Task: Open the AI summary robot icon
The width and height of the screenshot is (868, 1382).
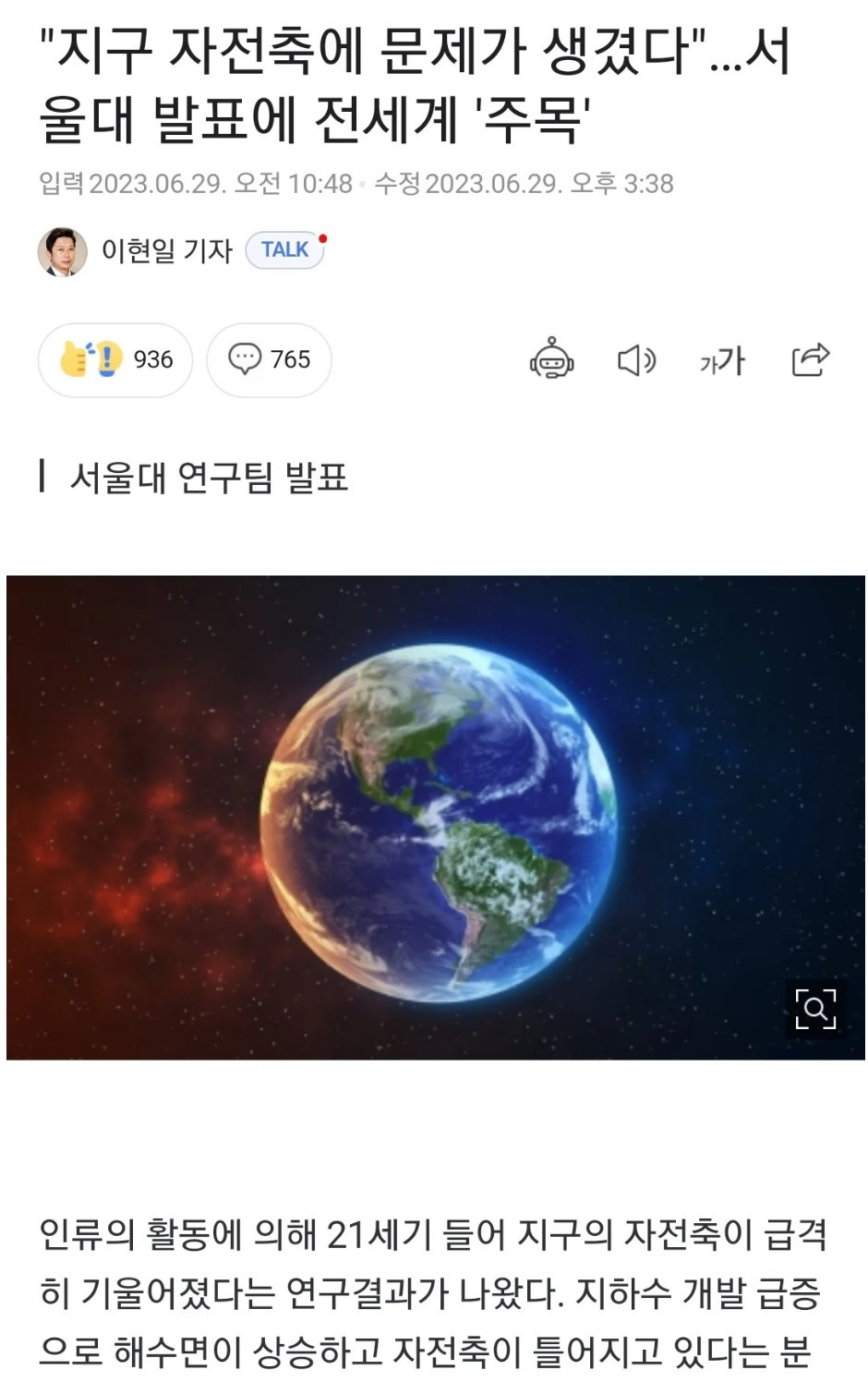Action: click(551, 359)
